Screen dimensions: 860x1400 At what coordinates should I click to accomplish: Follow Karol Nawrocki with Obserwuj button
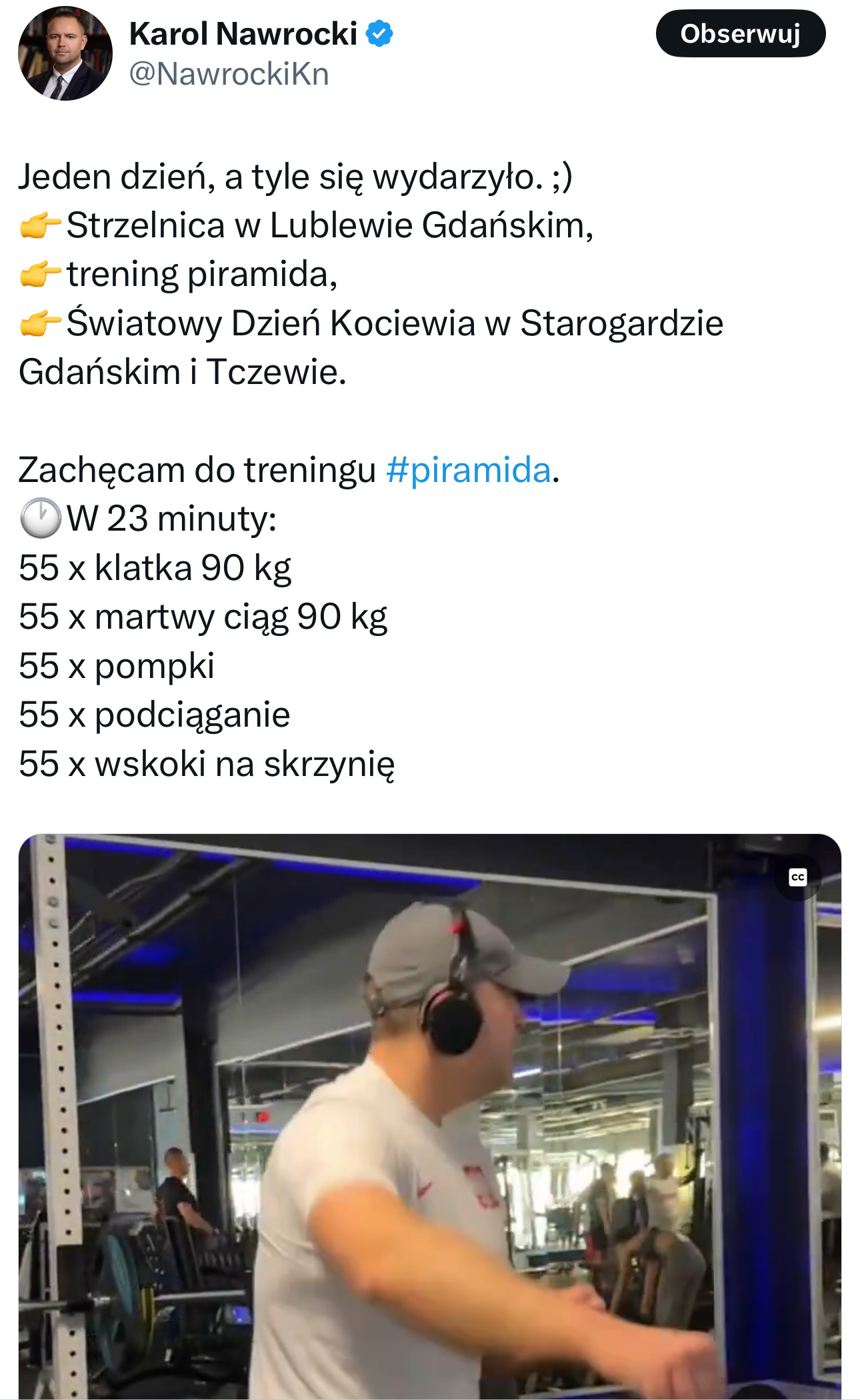tap(740, 34)
